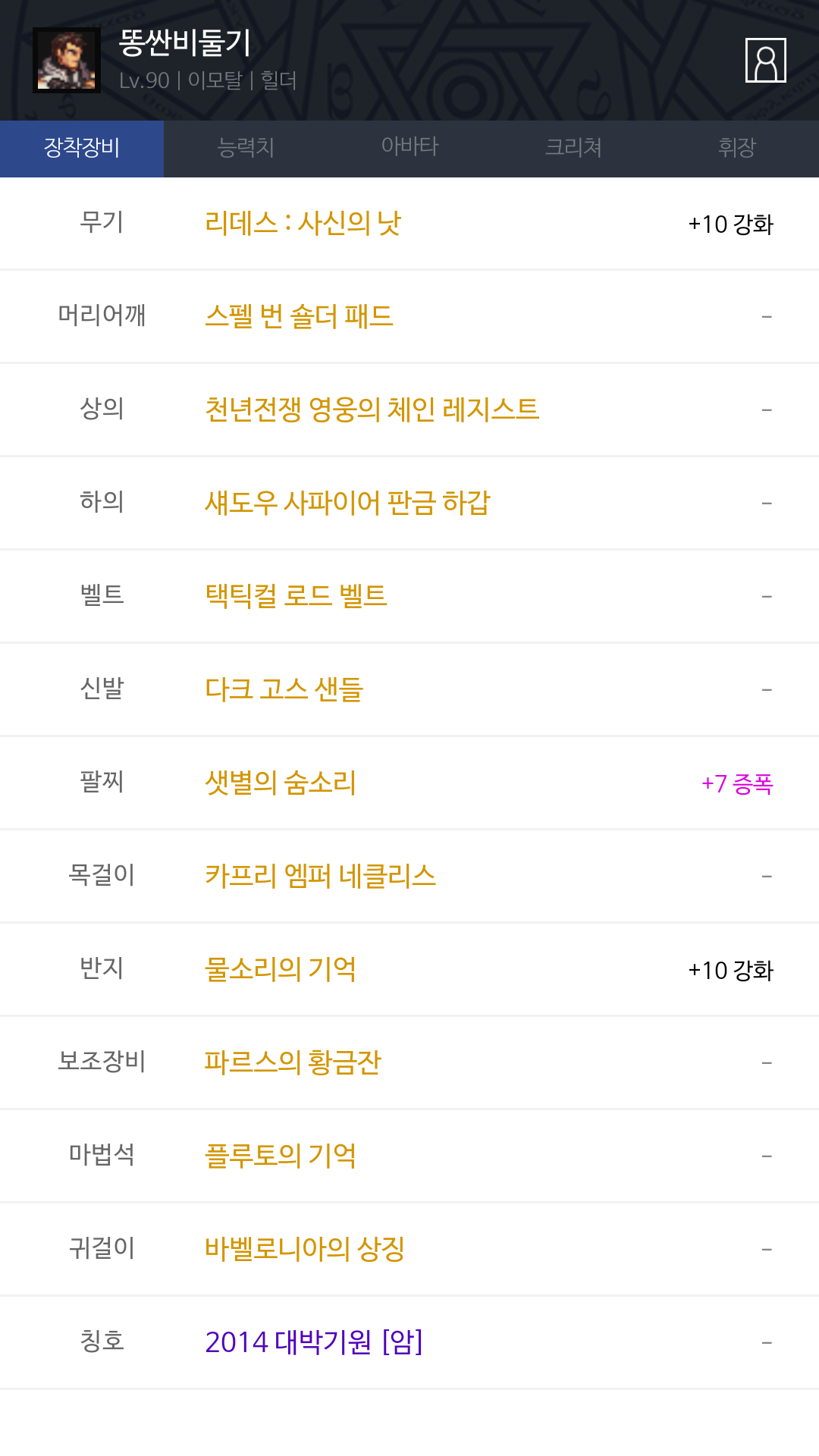Open 스펠 번 숄더 패드 item
819x1456 pixels.
point(299,316)
